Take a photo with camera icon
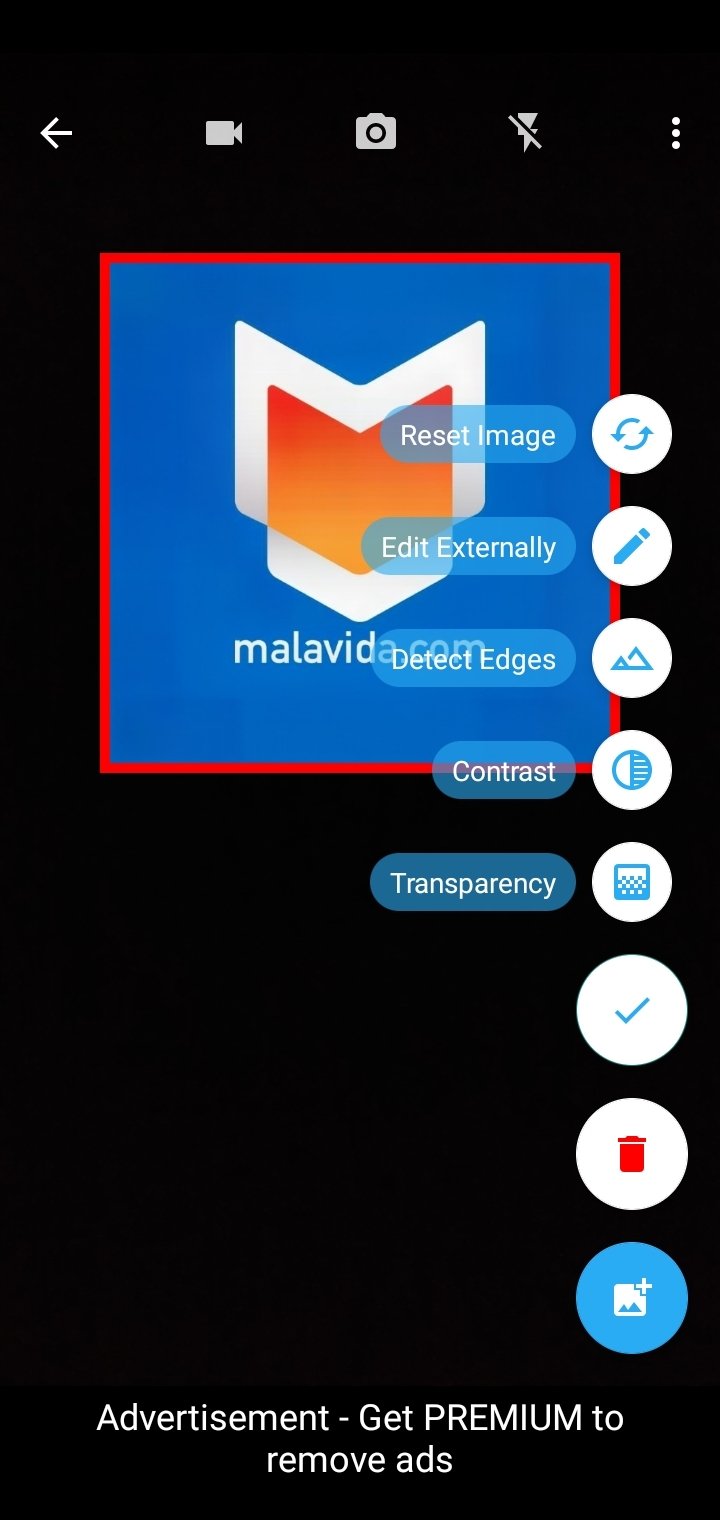Image resolution: width=720 pixels, height=1520 pixels. tap(376, 133)
